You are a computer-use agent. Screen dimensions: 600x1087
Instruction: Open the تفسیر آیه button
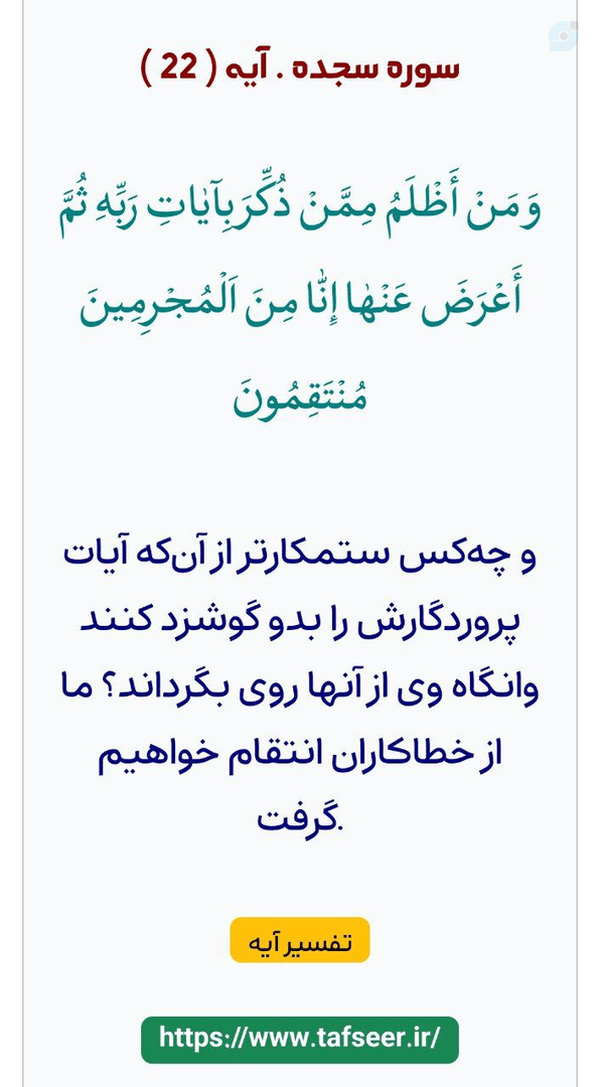[300, 940]
